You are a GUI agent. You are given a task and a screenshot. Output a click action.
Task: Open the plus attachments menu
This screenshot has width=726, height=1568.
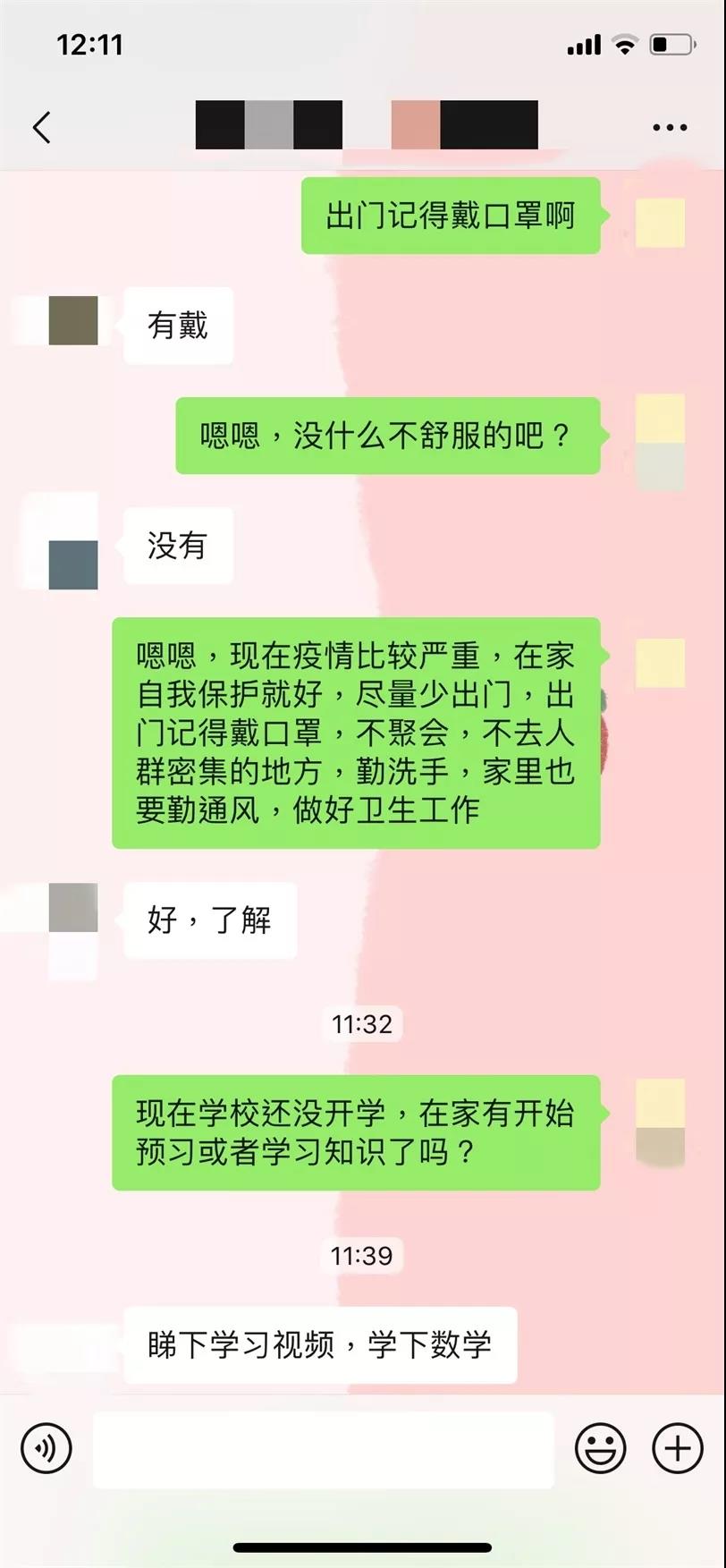pyautogui.click(x=677, y=1447)
